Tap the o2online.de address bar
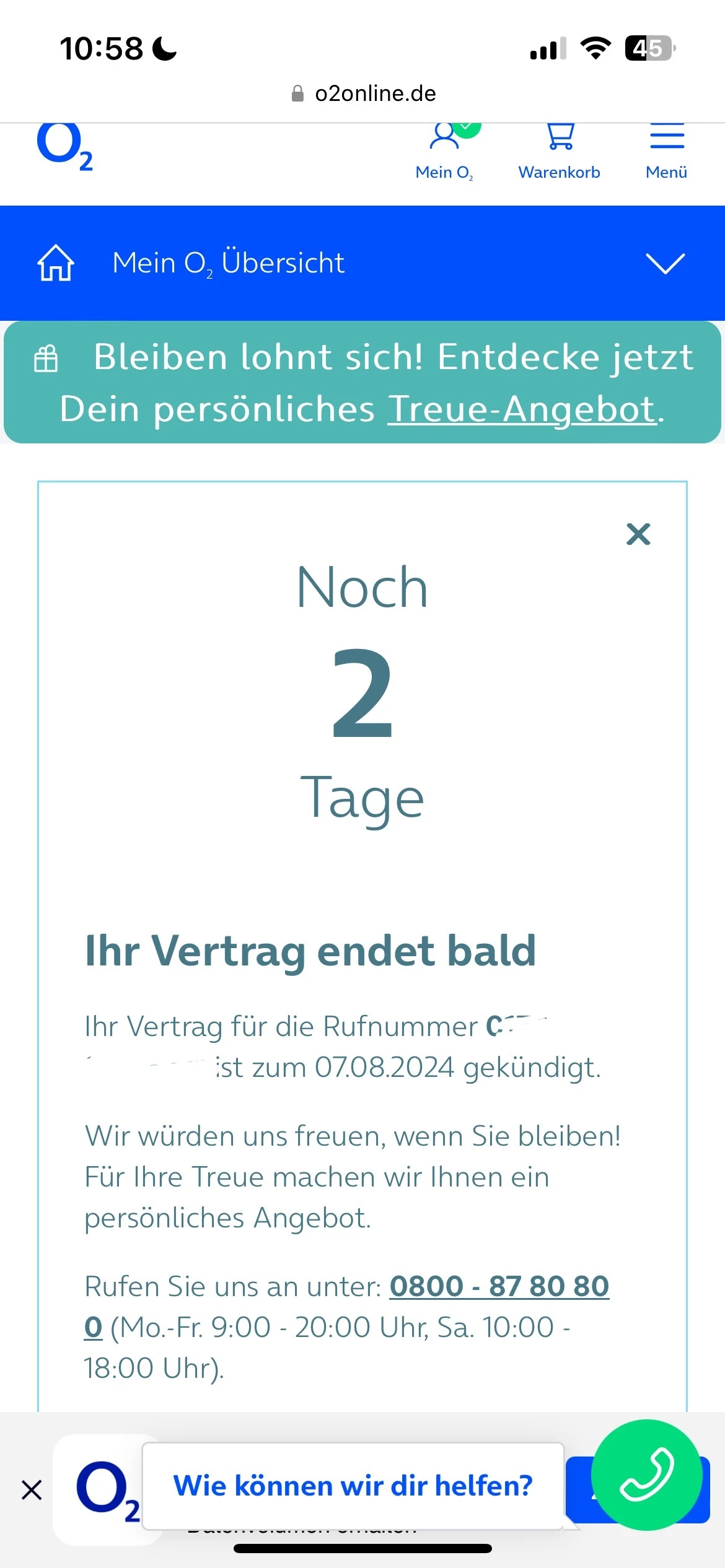 [363, 94]
